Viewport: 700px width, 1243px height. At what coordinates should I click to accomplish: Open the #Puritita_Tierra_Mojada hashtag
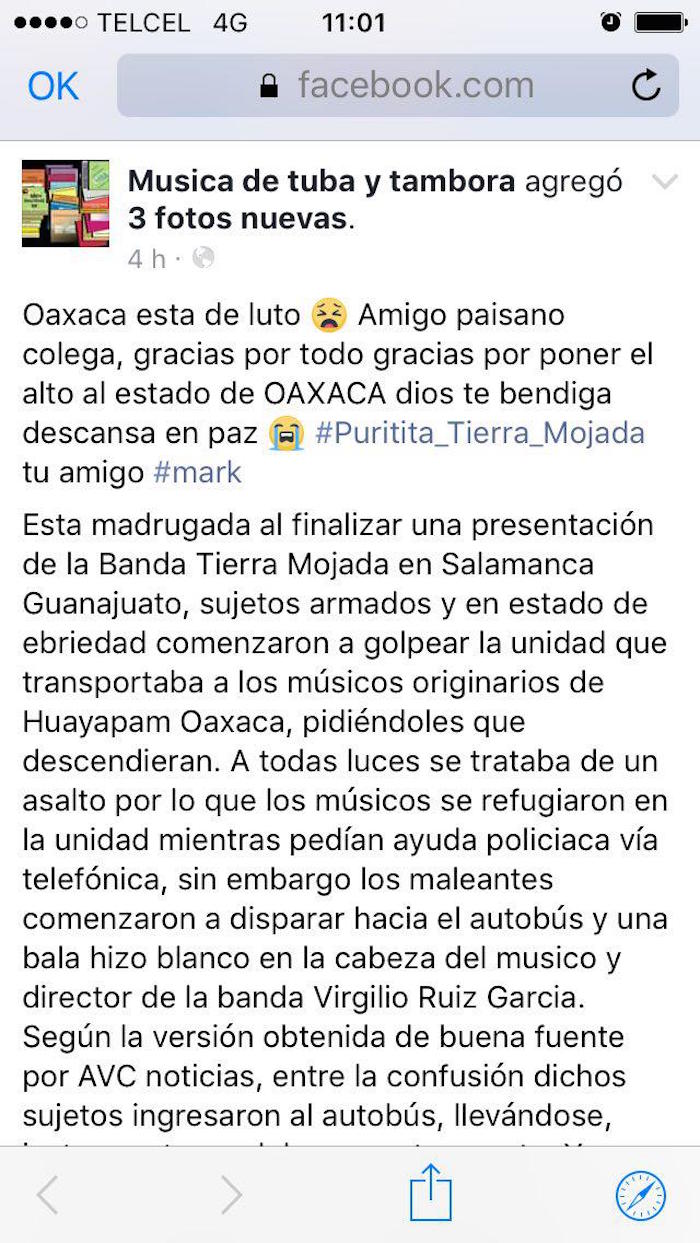479,433
